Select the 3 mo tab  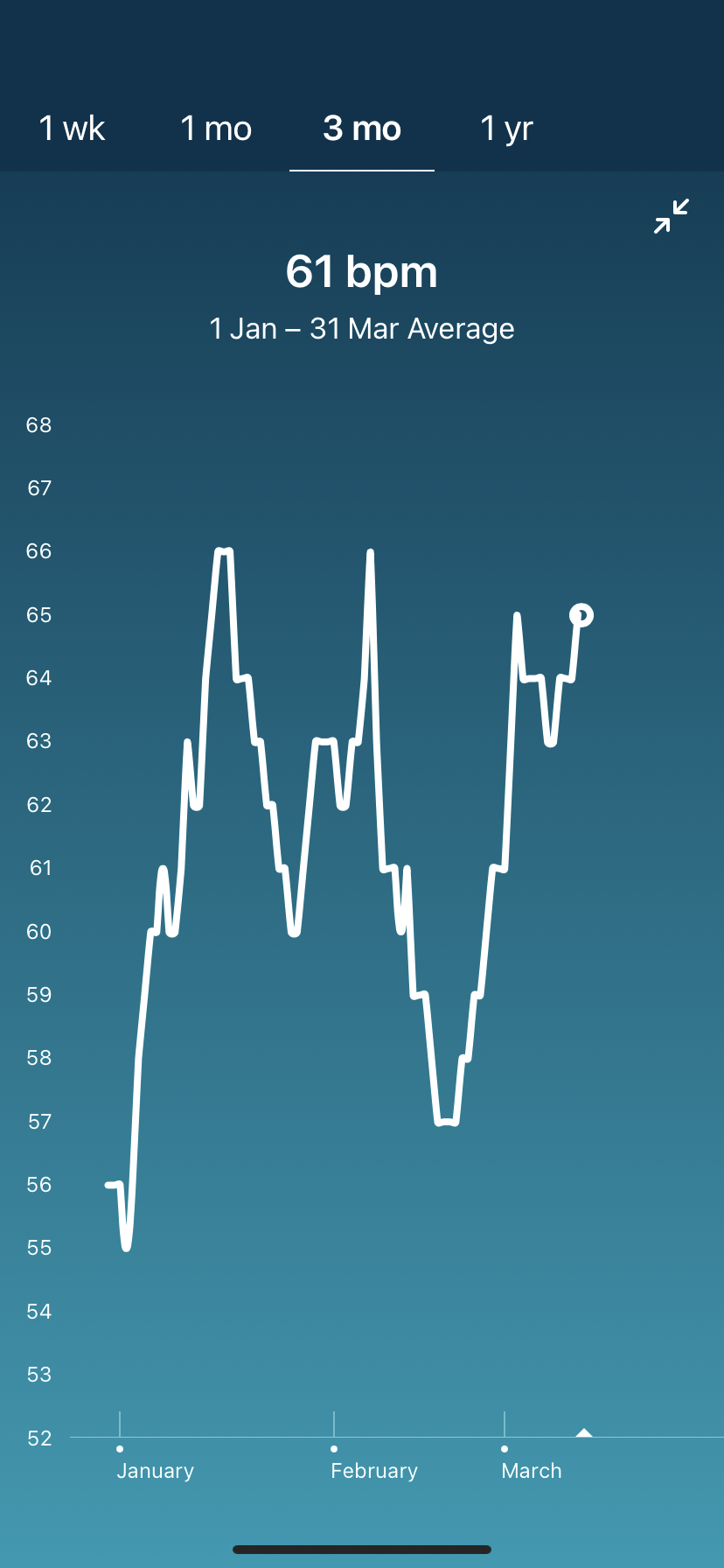(362, 129)
